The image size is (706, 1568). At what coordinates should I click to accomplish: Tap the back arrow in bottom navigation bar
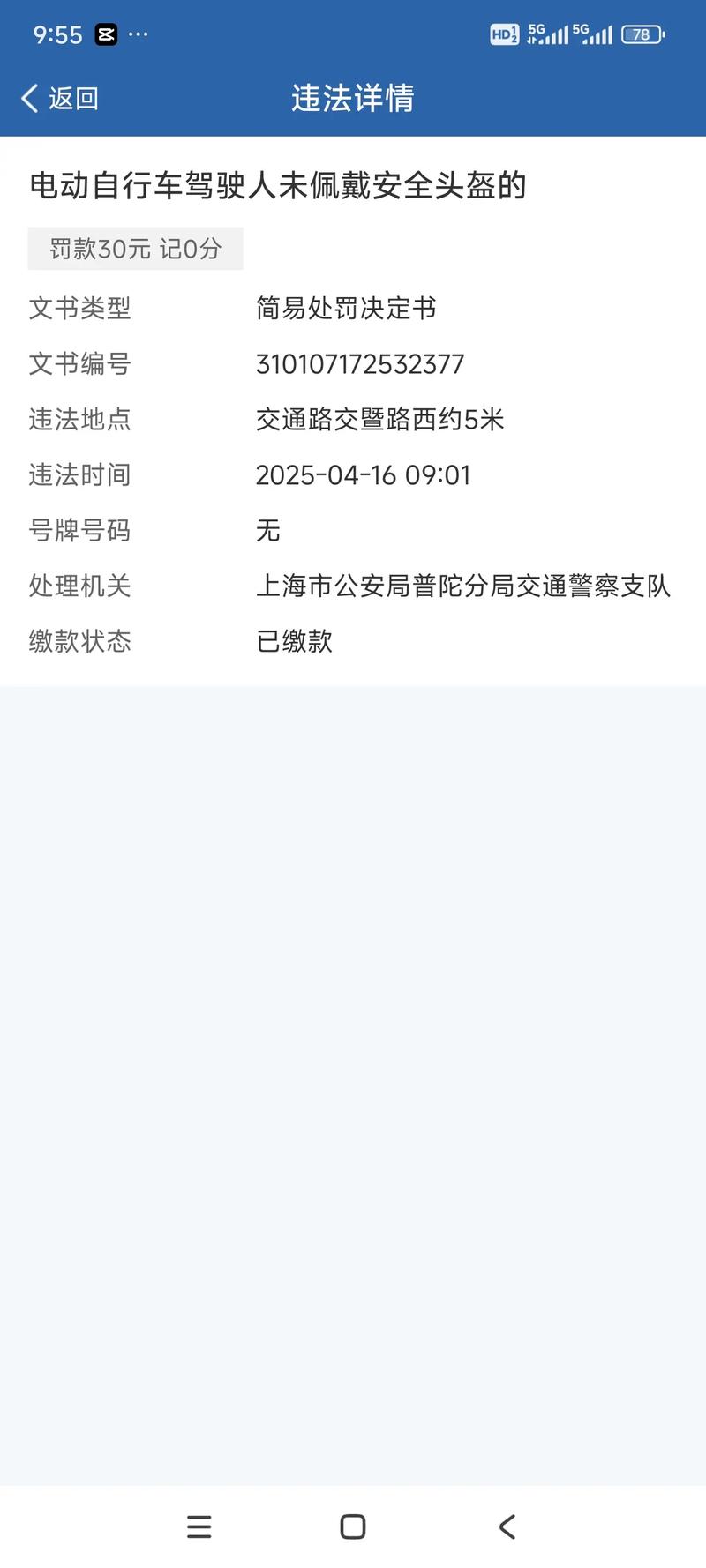pyautogui.click(x=506, y=1527)
